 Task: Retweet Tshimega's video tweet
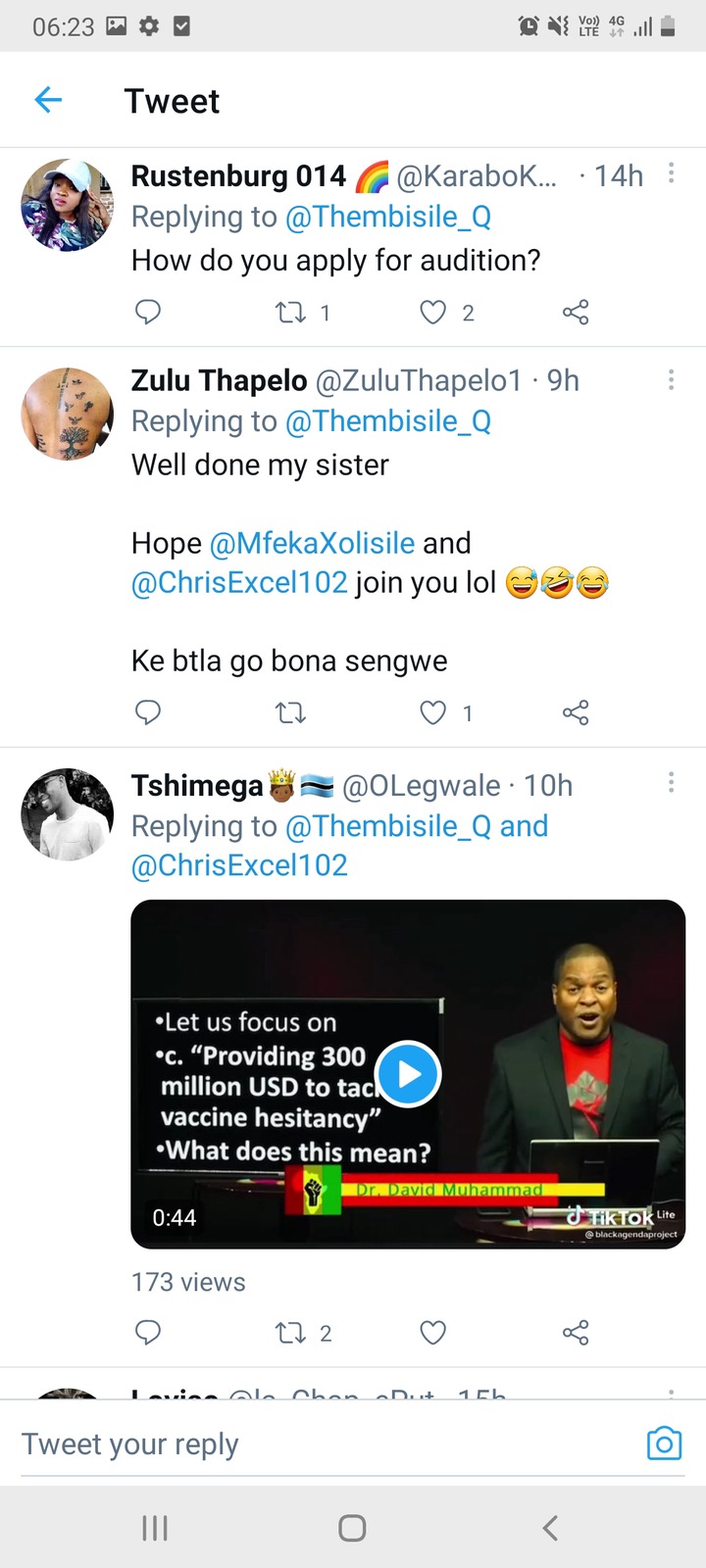pos(291,1333)
